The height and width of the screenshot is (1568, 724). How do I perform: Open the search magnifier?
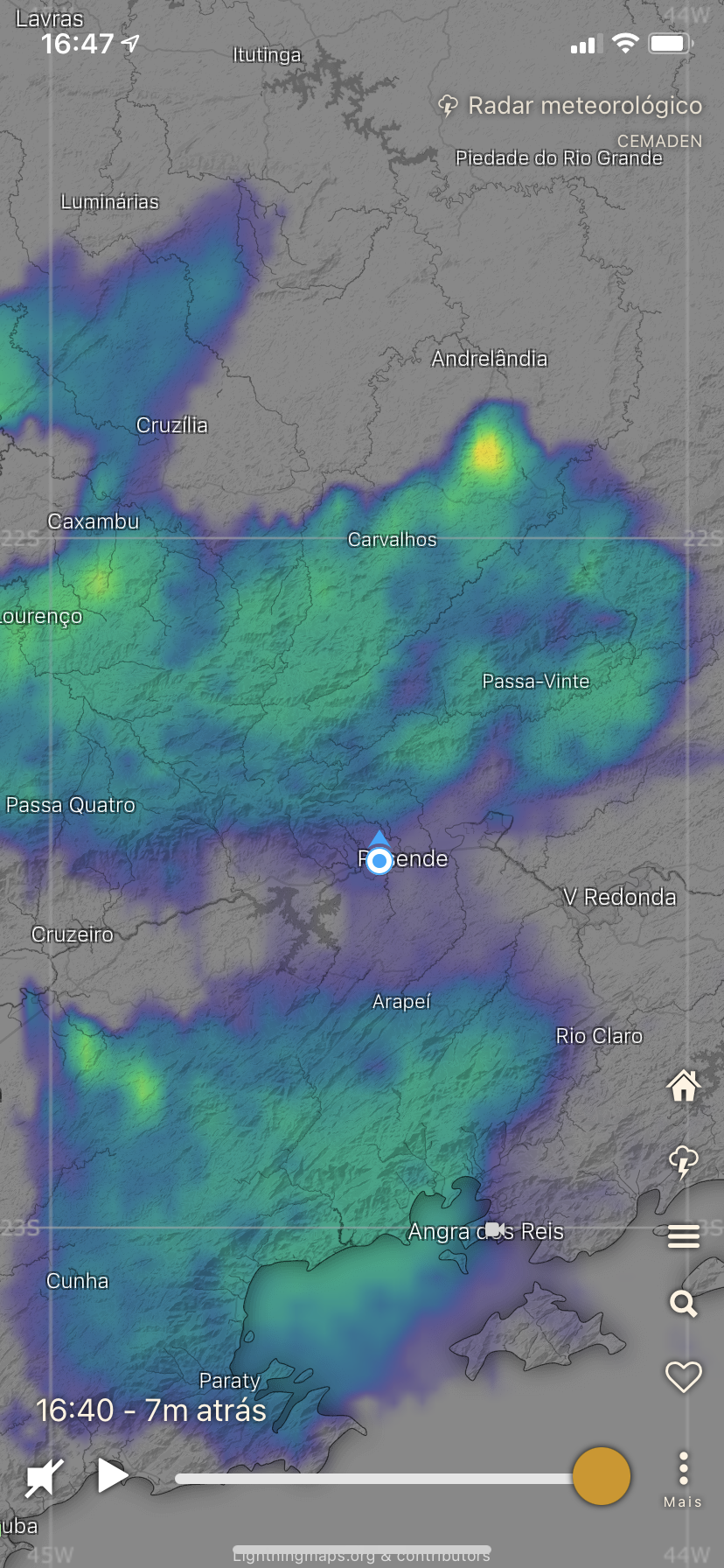tap(683, 1304)
